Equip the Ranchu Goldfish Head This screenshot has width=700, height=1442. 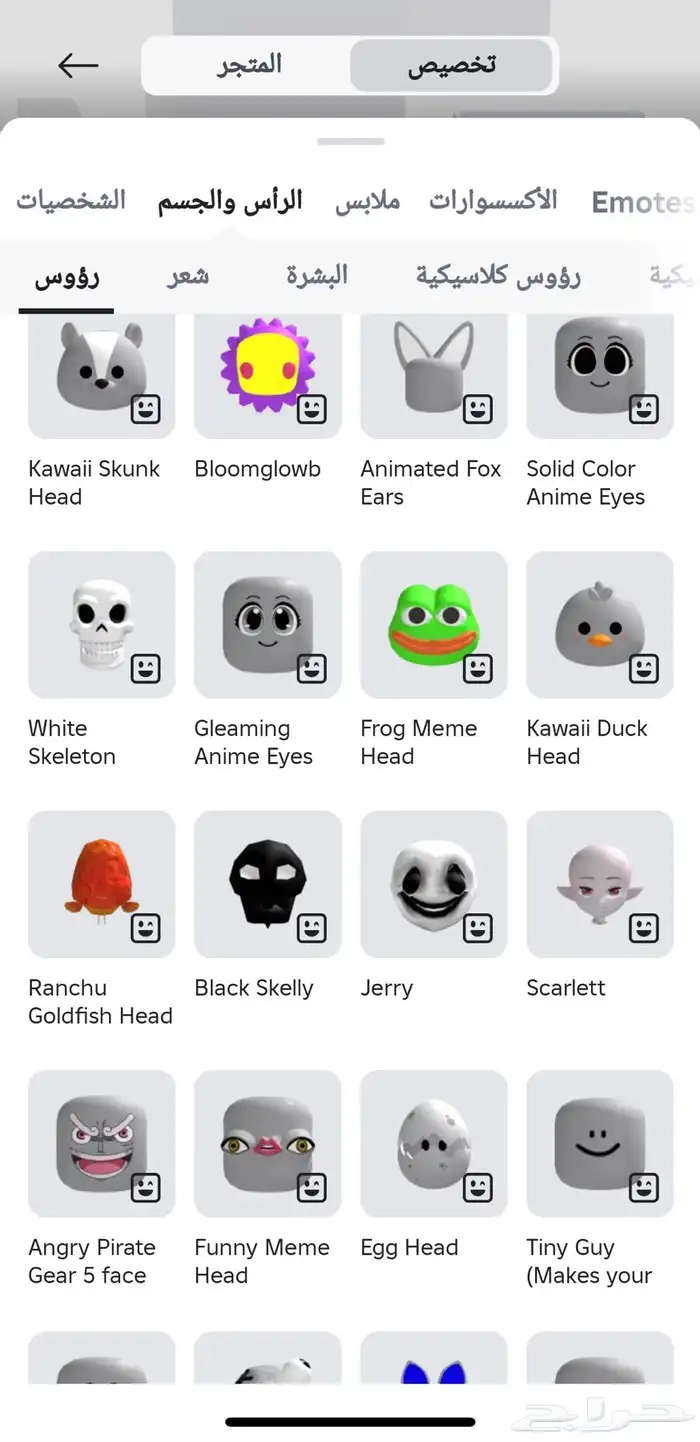(x=101, y=884)
